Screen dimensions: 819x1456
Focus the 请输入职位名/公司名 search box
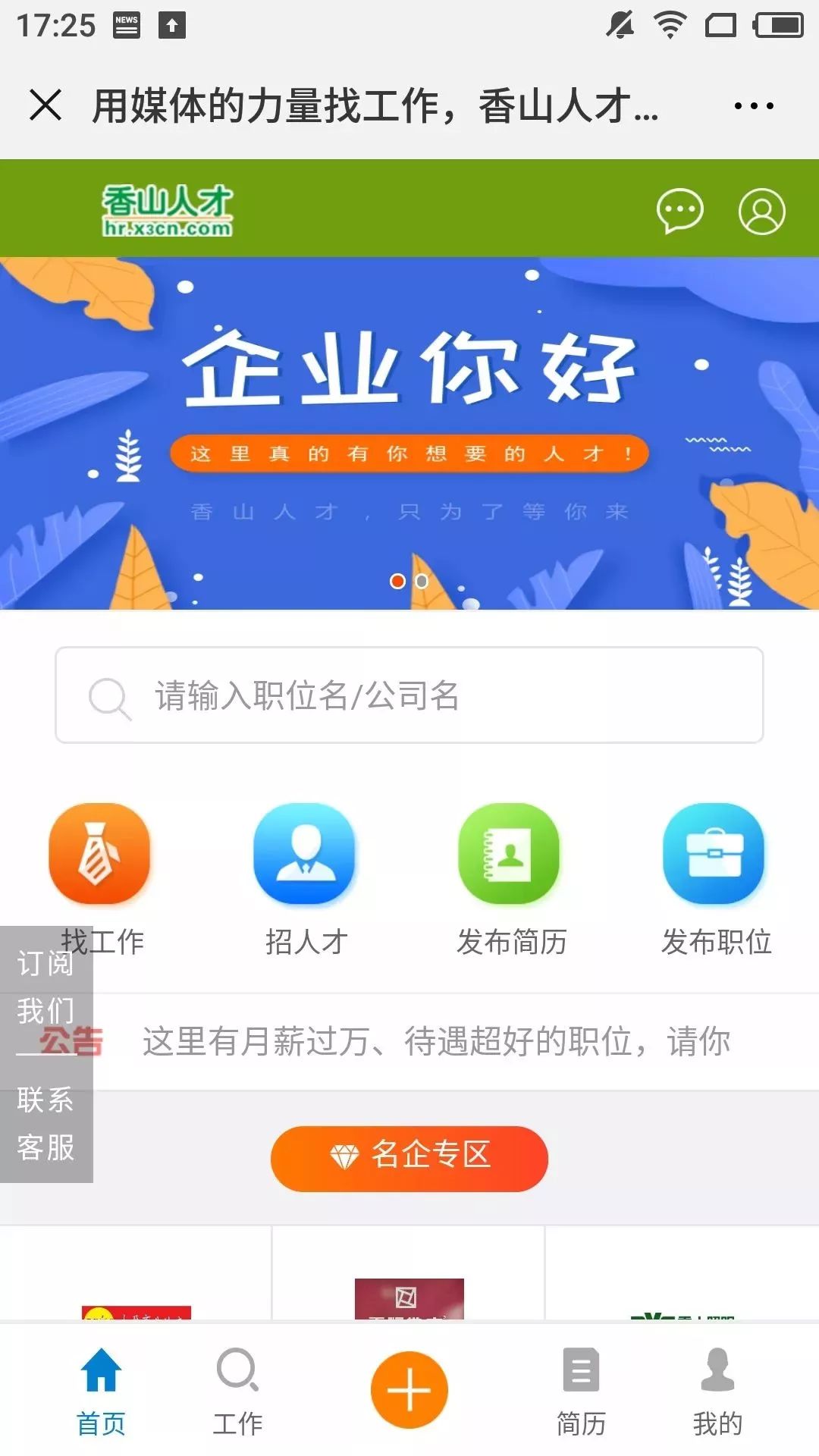(409, 695)
